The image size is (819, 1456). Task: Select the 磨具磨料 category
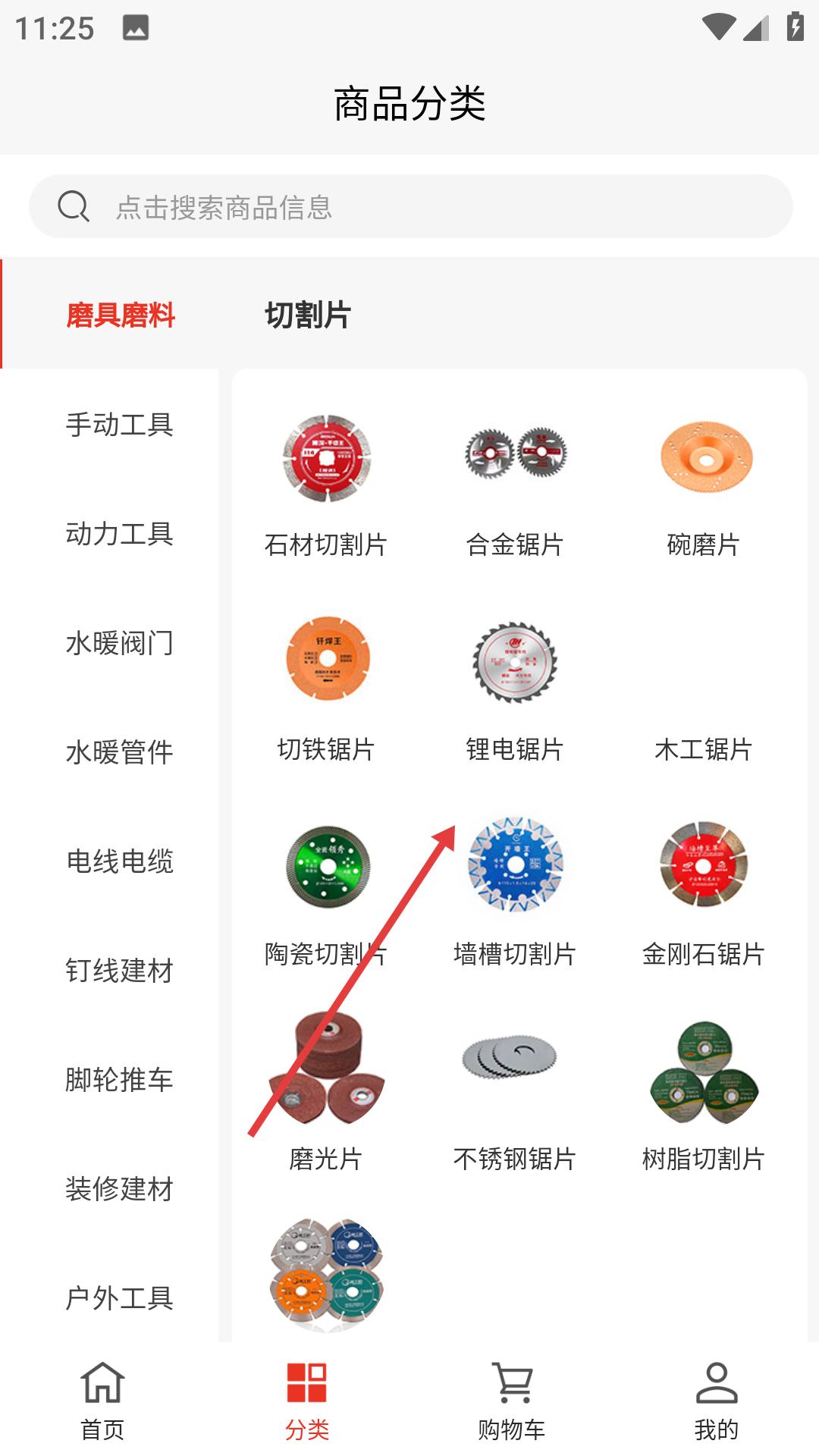click(x=120, y=315)
